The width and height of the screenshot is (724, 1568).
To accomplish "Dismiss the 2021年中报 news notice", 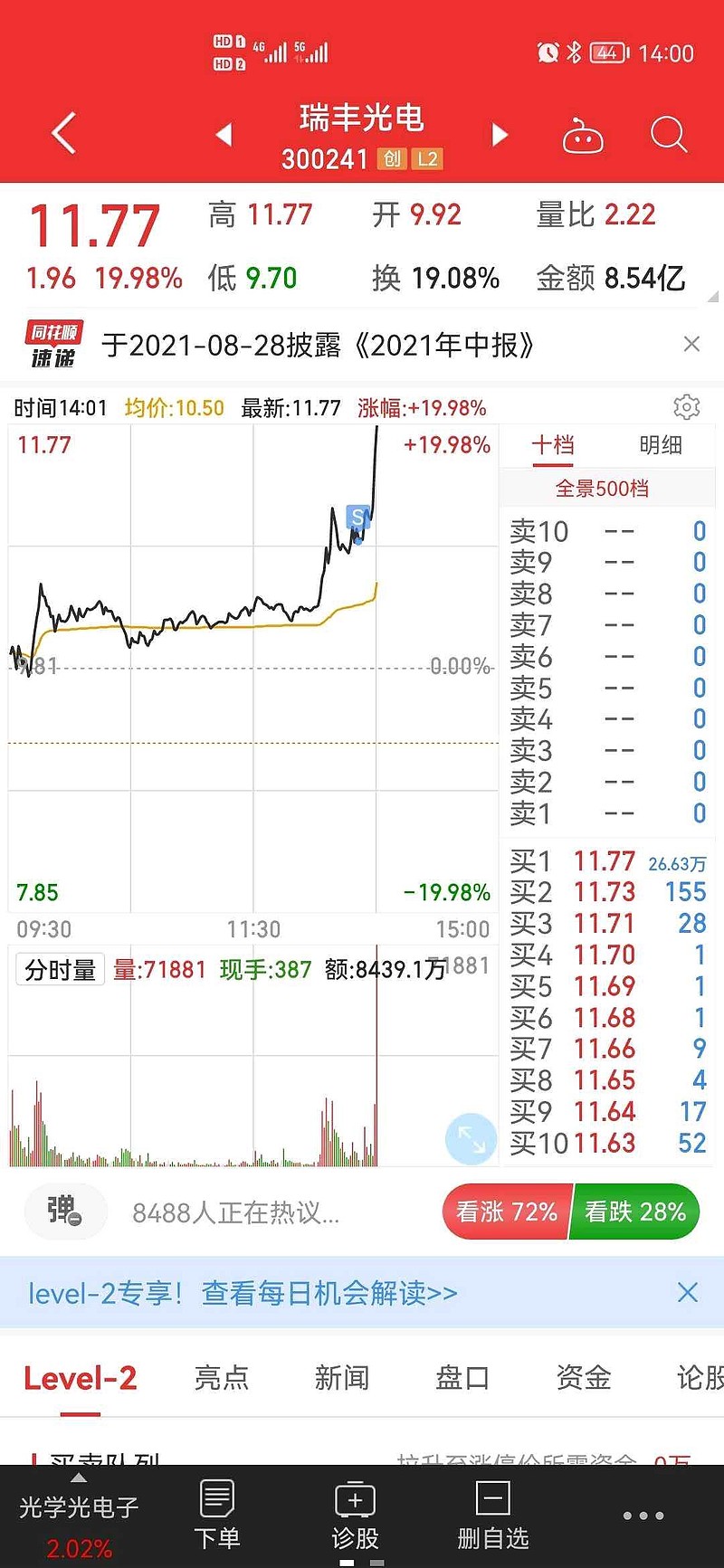I will pyautogui.click(x=691, y=344).
